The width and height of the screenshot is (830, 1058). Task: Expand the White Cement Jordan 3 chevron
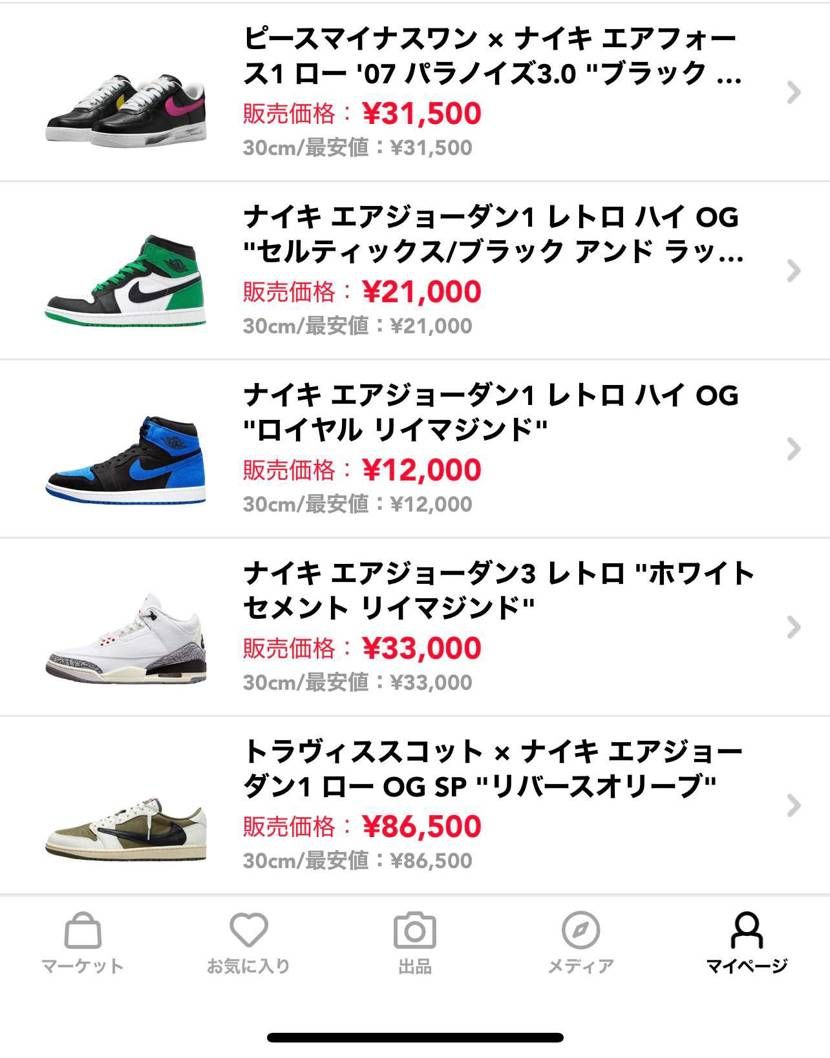tap(792, 628)
